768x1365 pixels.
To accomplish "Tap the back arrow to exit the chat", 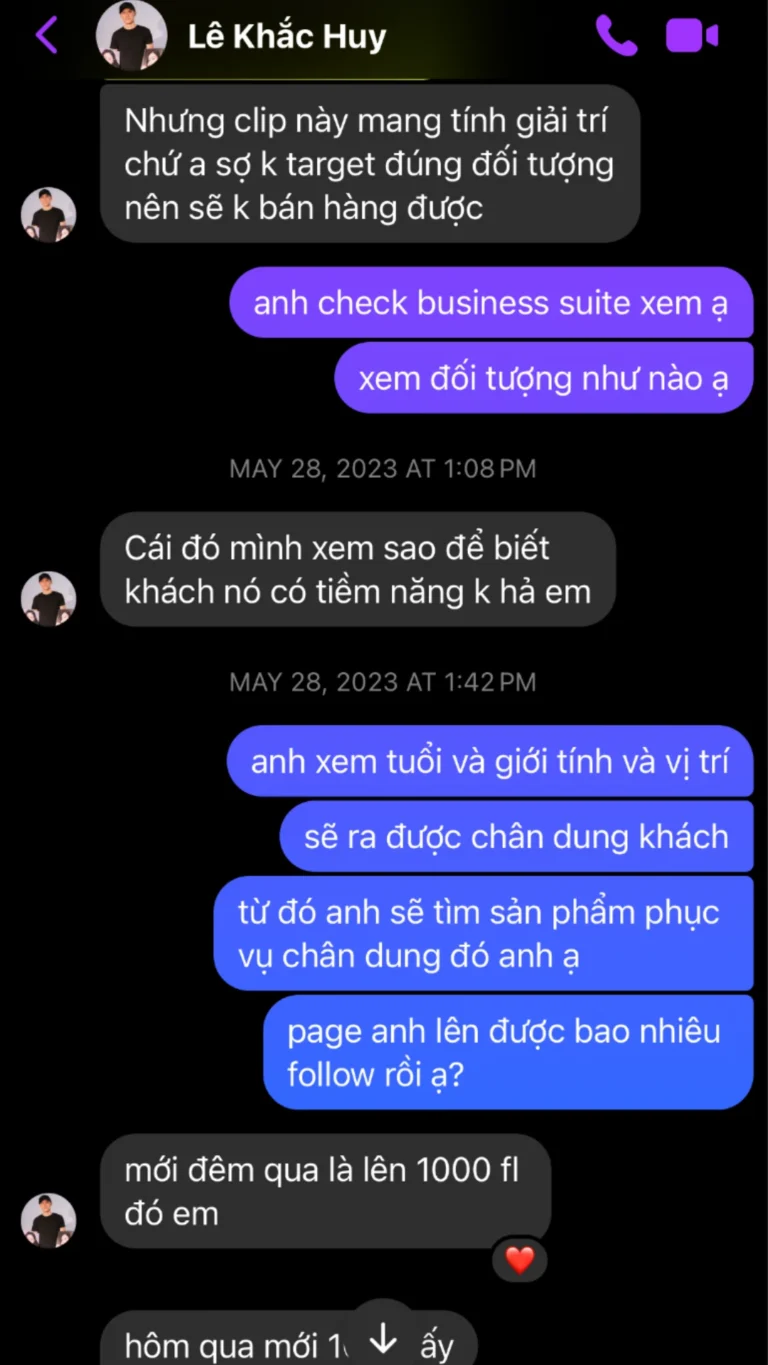I will (46, 35).
